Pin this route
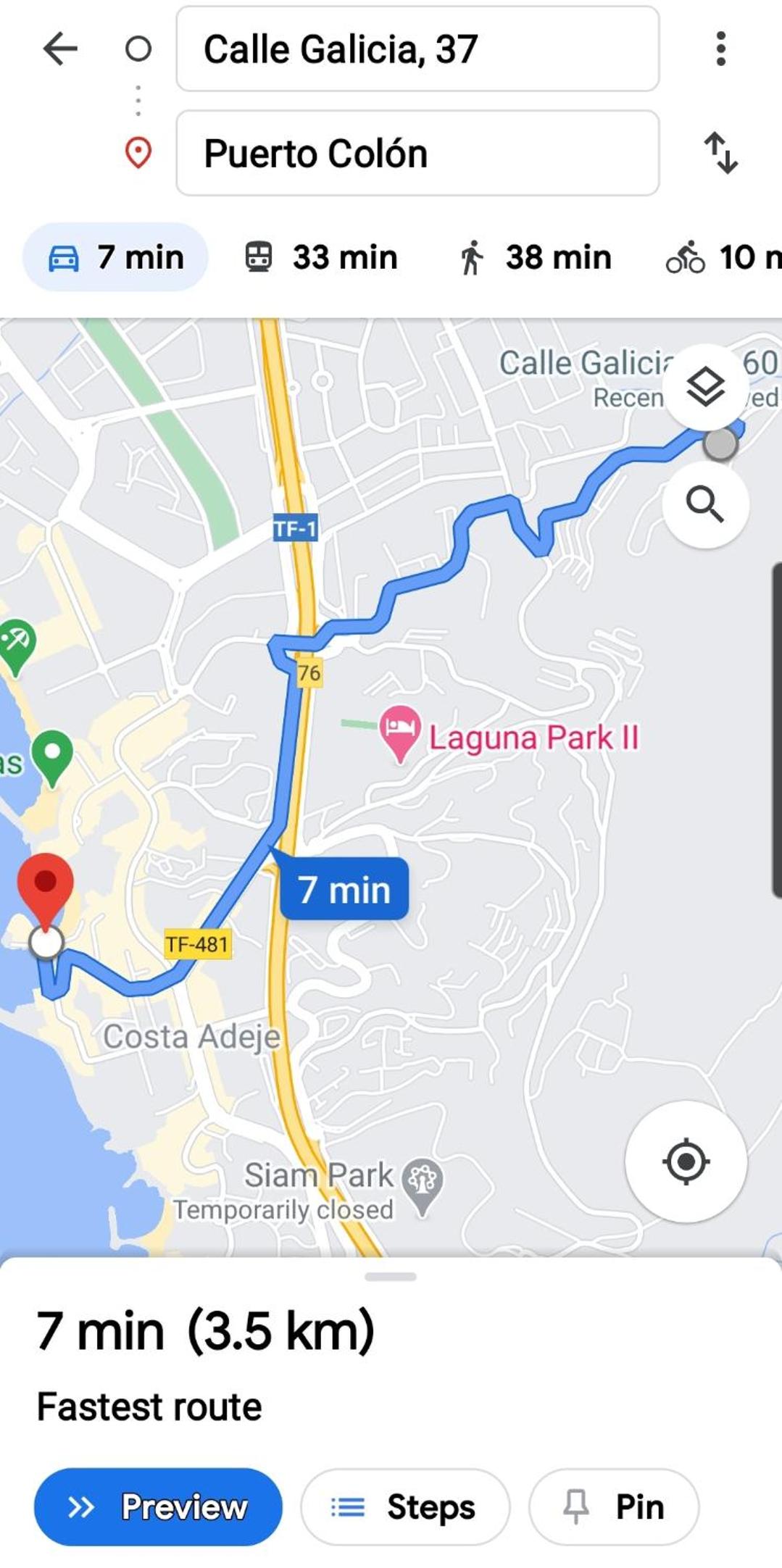The height and width of the screenshot is (1568, 782). (x=614, y=1508)
